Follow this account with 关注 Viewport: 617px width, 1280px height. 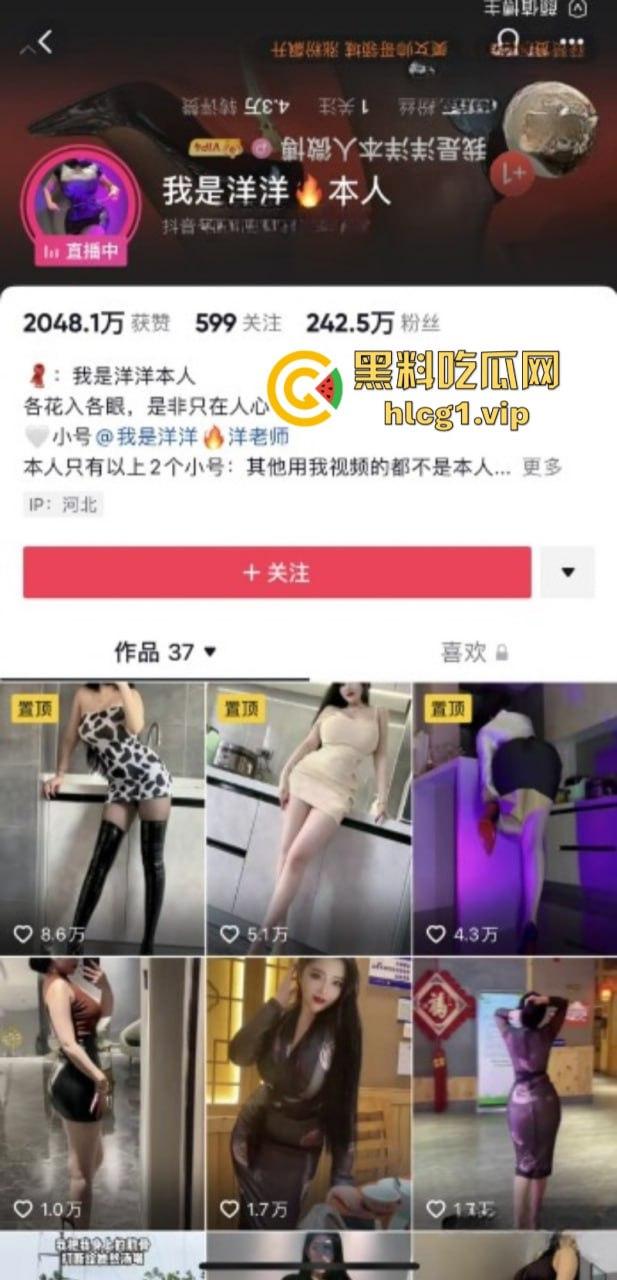pyautogui.click(x=277, y=572)
